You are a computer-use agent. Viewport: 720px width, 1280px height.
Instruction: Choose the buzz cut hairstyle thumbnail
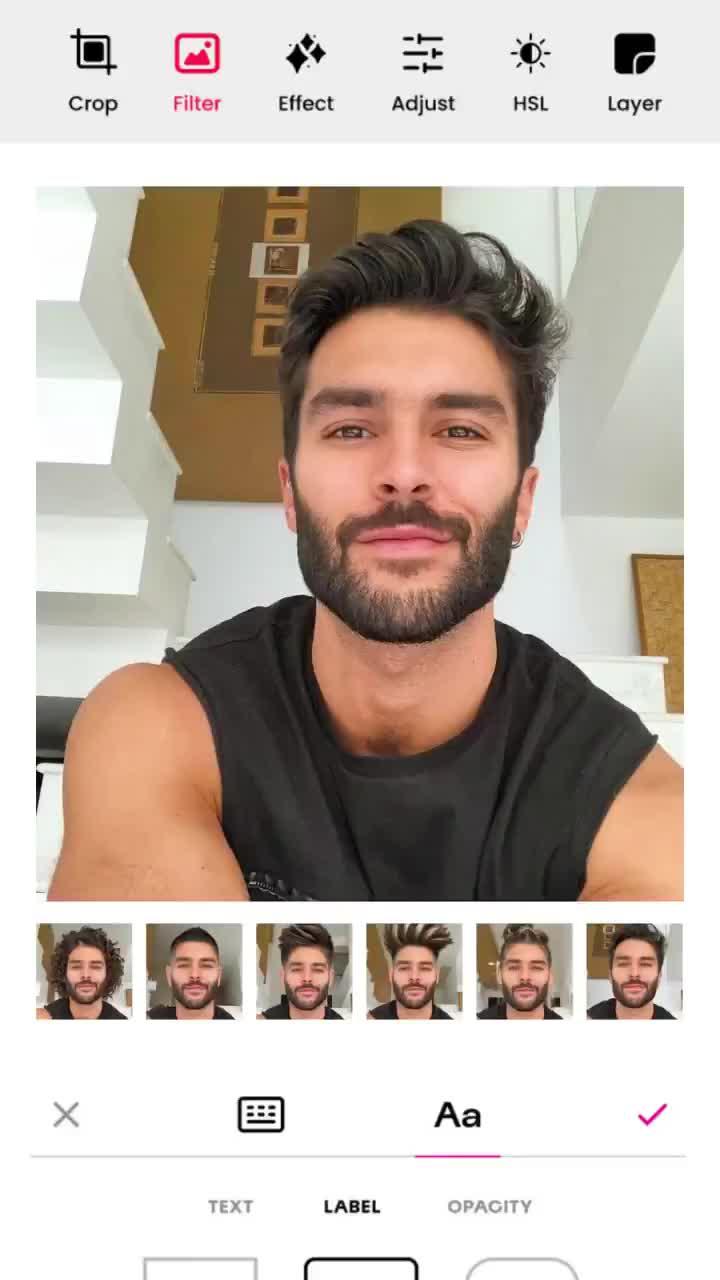pos(194,970)
